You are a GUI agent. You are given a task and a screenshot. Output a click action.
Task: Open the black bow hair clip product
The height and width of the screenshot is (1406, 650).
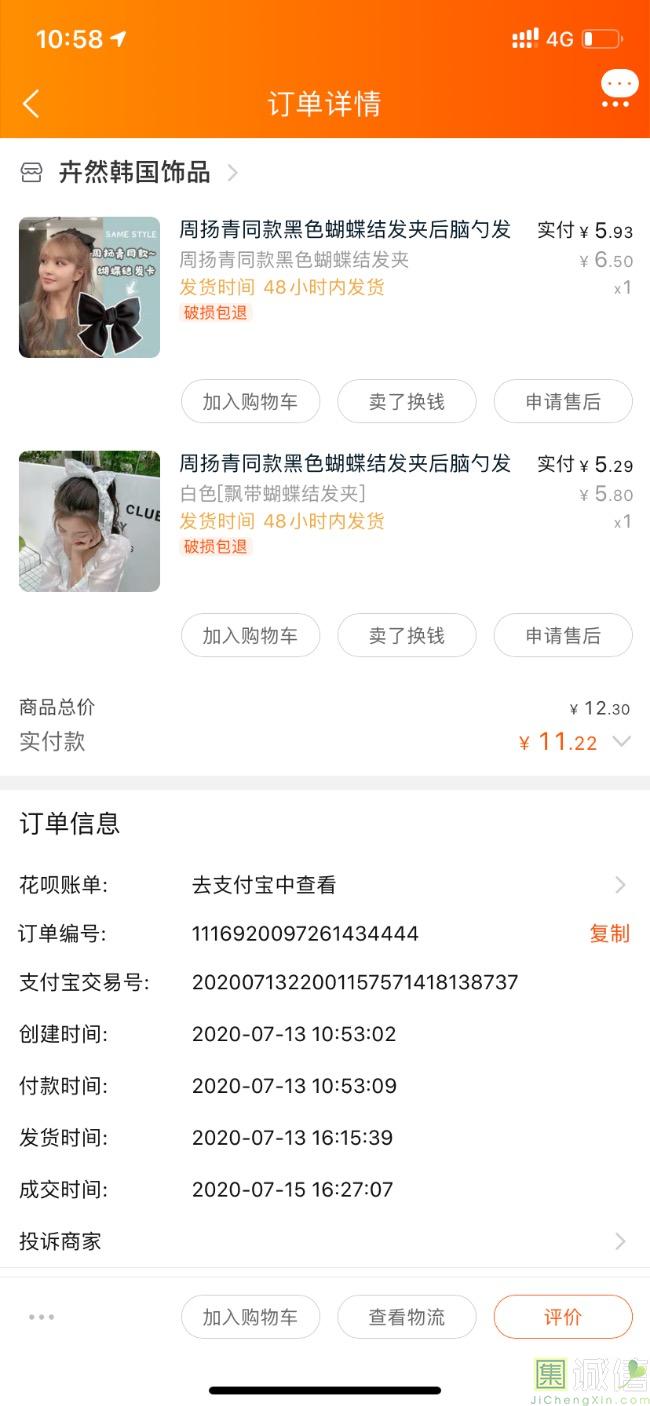(89, 287)
